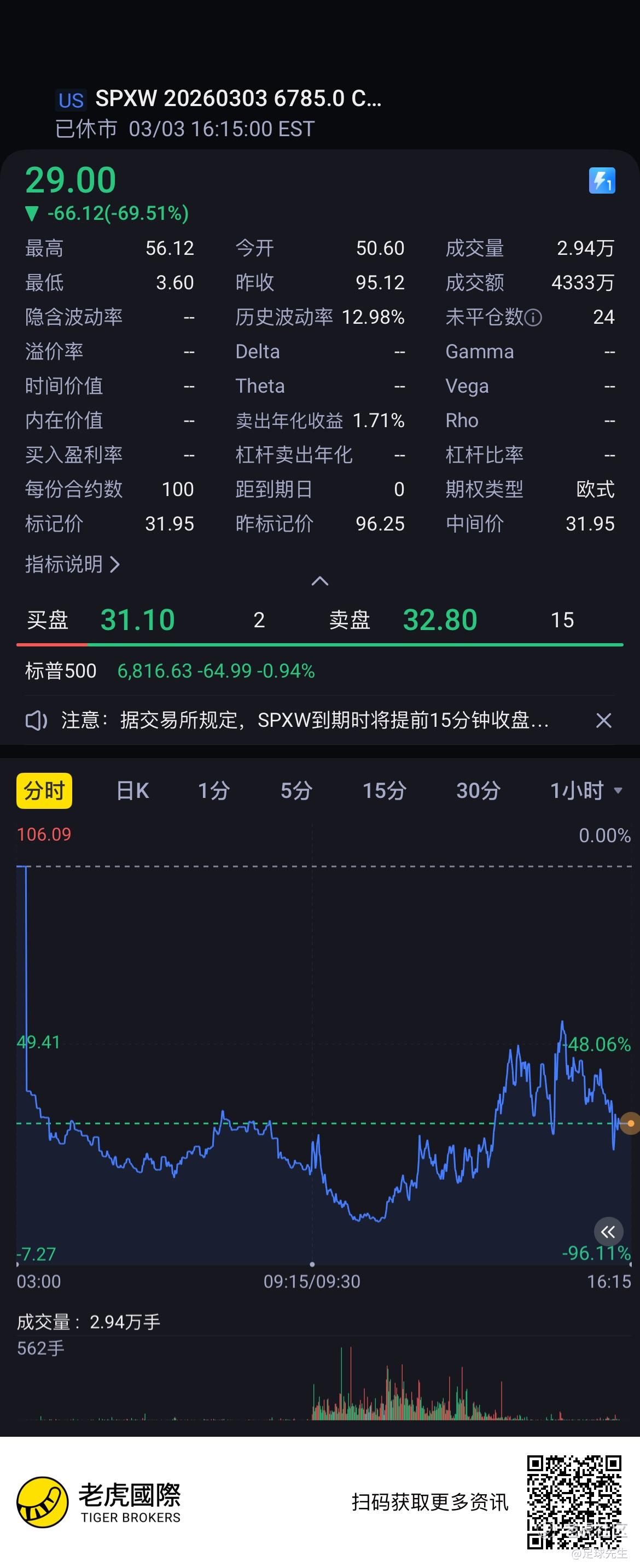
Task: Switch to the 1分 chart
Action: tap(214, 791)
